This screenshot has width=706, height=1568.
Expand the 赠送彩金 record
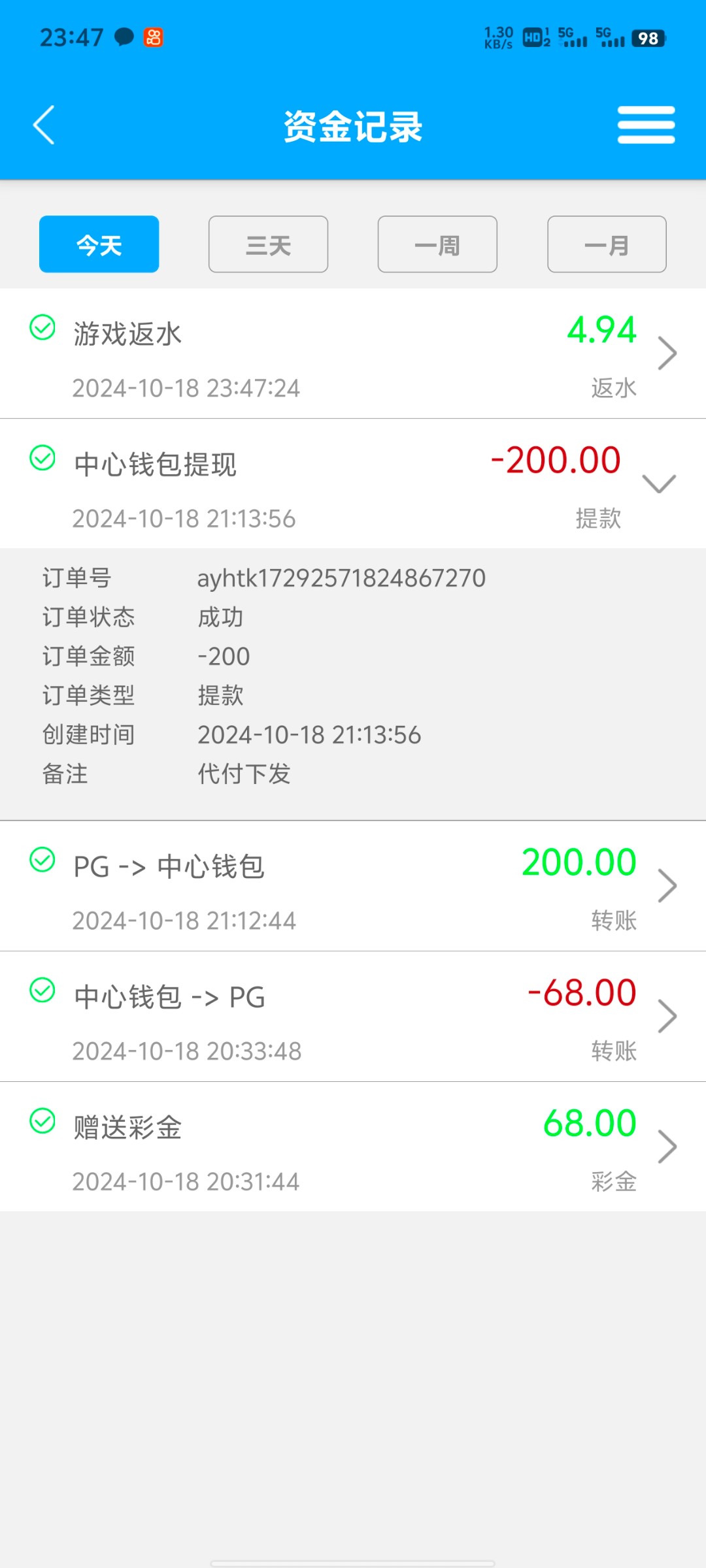(353, 1147)
